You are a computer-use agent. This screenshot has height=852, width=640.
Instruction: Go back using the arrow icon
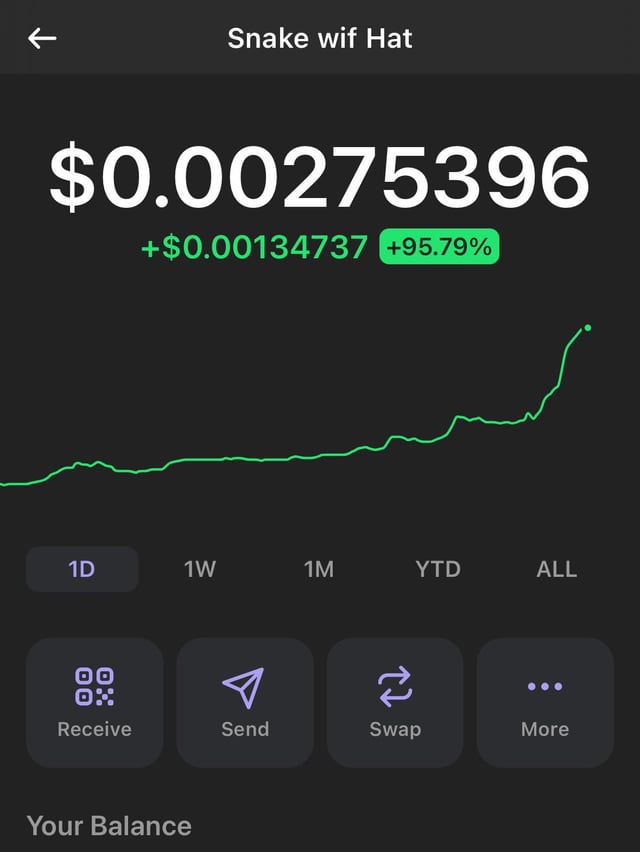coord(42,39)
